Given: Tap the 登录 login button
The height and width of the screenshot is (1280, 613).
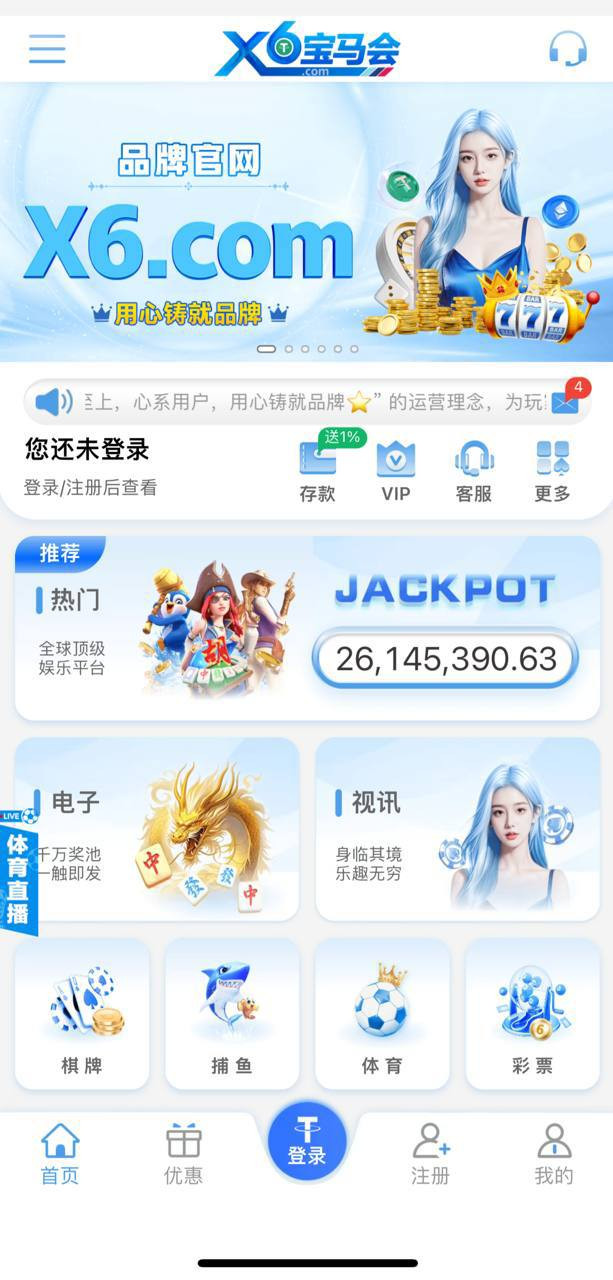Looking at the screenshot, I should [x=307, y=1142].
